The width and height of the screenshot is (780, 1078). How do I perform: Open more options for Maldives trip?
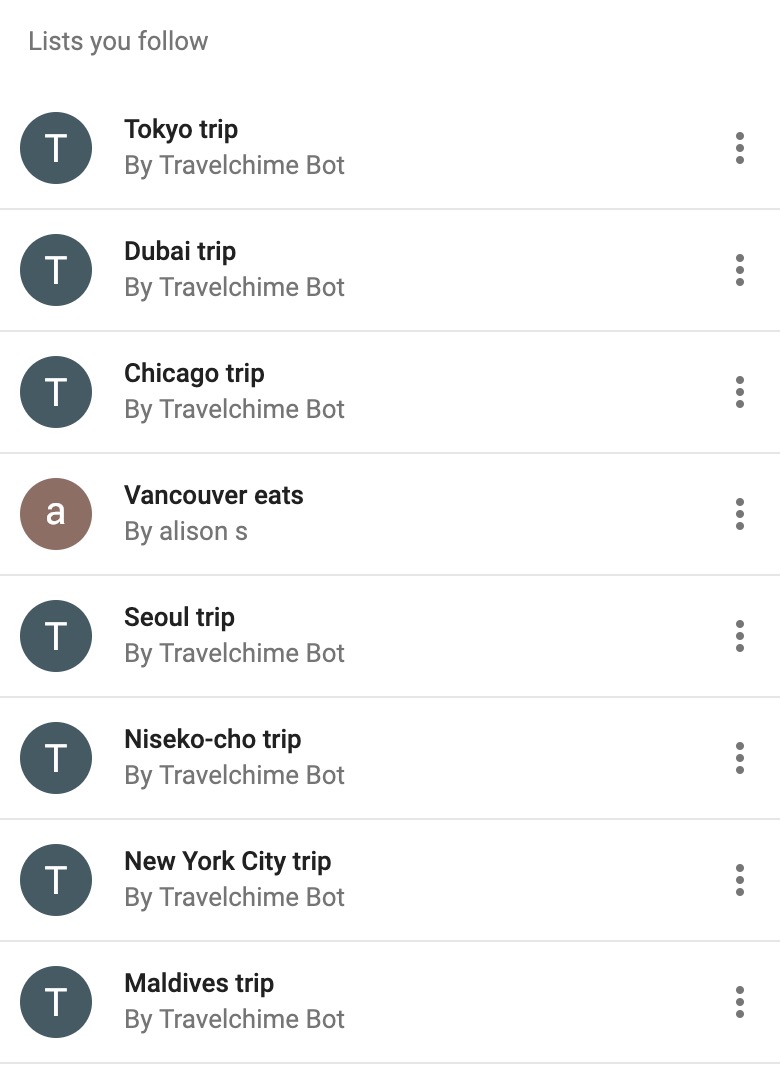tap(740, 1002)
